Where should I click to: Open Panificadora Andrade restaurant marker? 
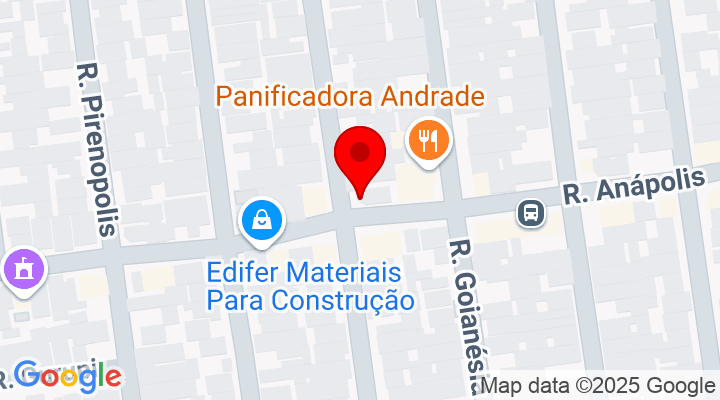point(429,140)
